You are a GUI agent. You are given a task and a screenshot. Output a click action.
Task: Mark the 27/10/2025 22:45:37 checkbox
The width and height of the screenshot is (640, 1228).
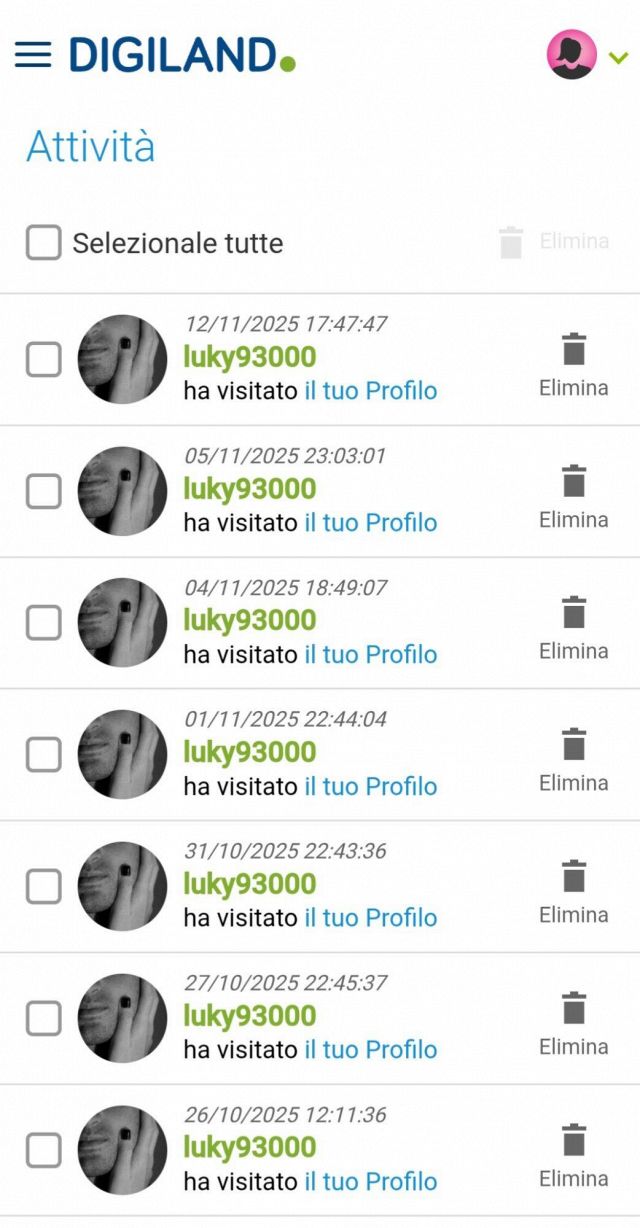(x=43, y=1018)
